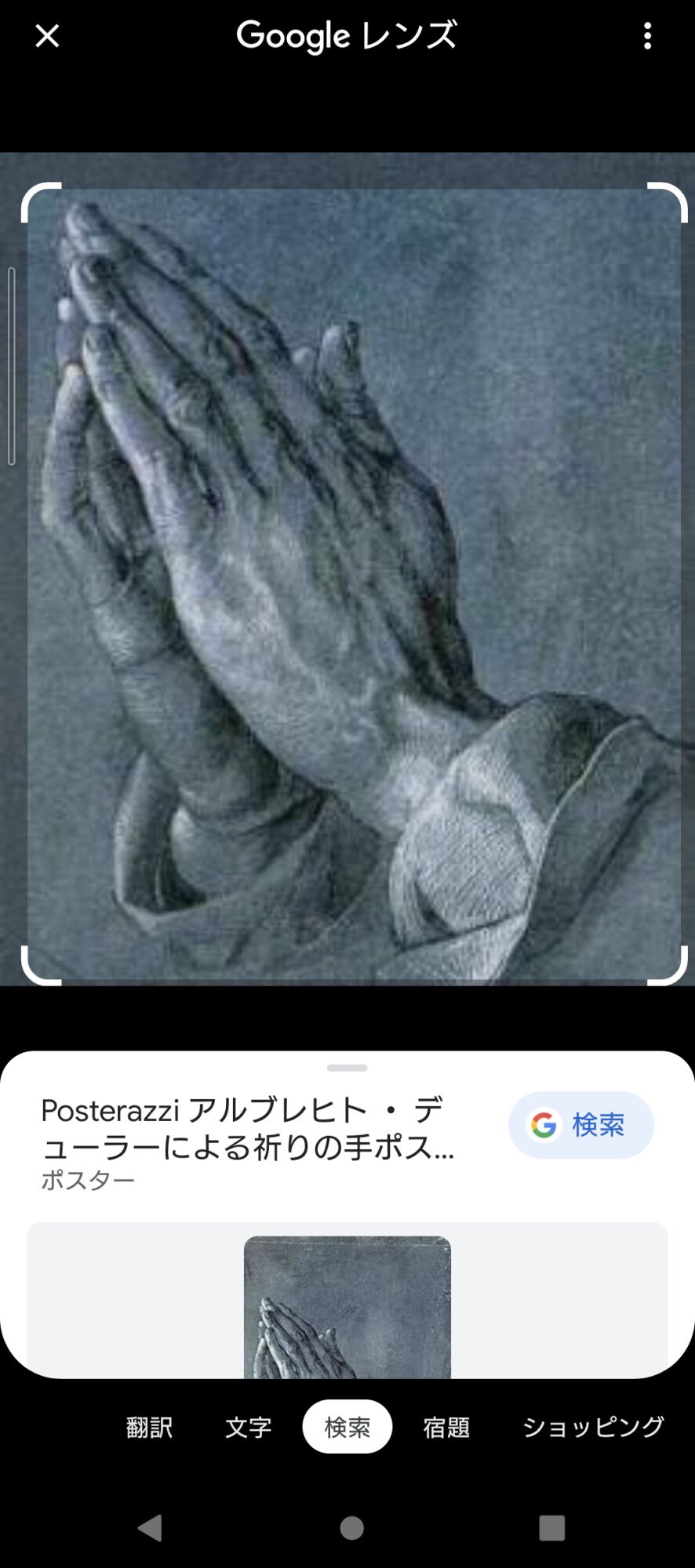
Task: Tap the Google 検索 button
Action: pyautogui.click(x=581, y=1125)
